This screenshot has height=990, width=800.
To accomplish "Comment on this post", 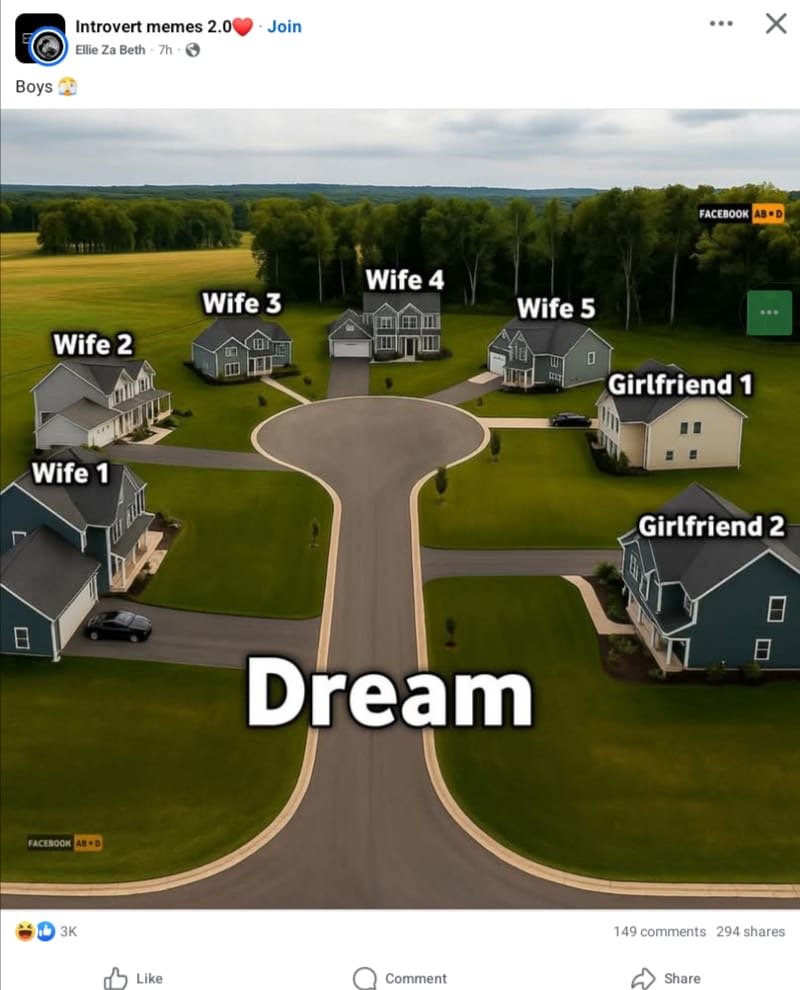I will [400, 977].
